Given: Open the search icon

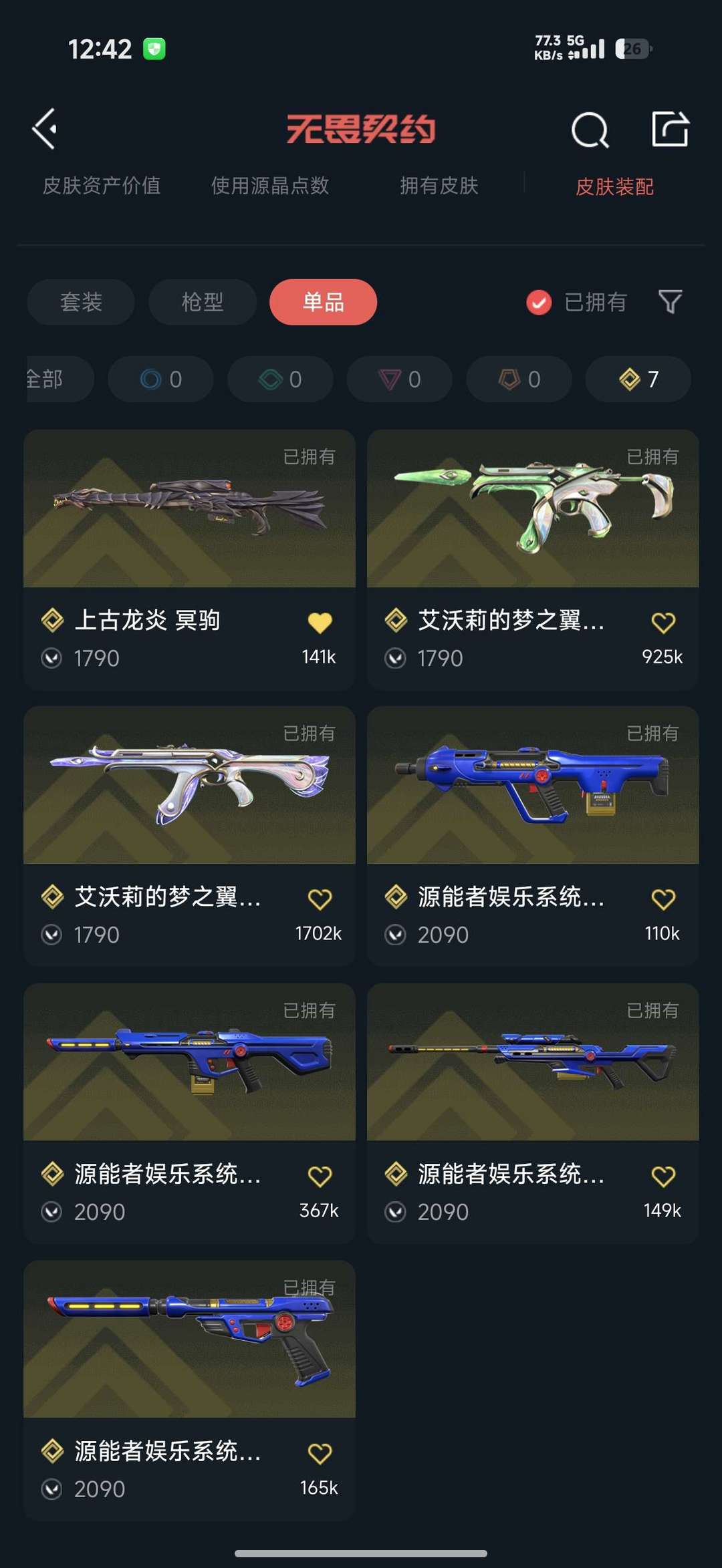Looking at the screenshot, I should coord(590,129).
